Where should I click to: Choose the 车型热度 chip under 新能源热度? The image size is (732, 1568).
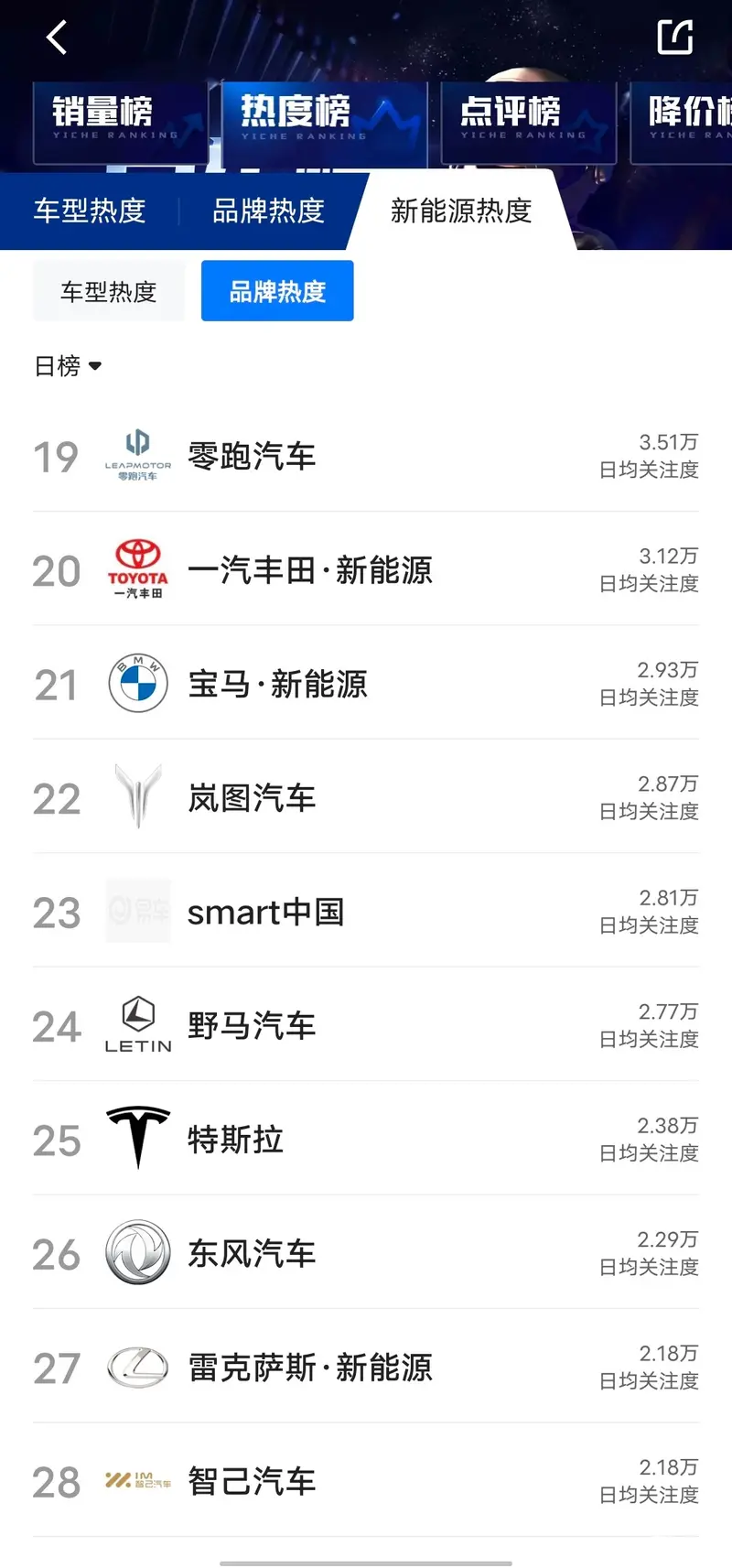point(109,291)
